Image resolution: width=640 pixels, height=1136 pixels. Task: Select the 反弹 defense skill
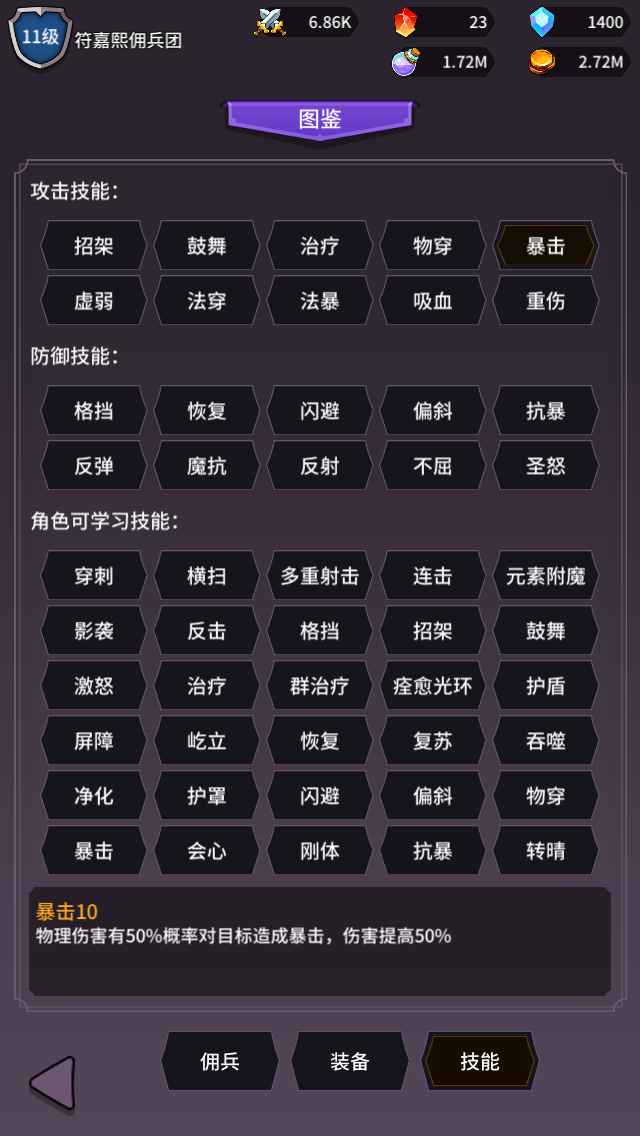click(x=94, y=466)
